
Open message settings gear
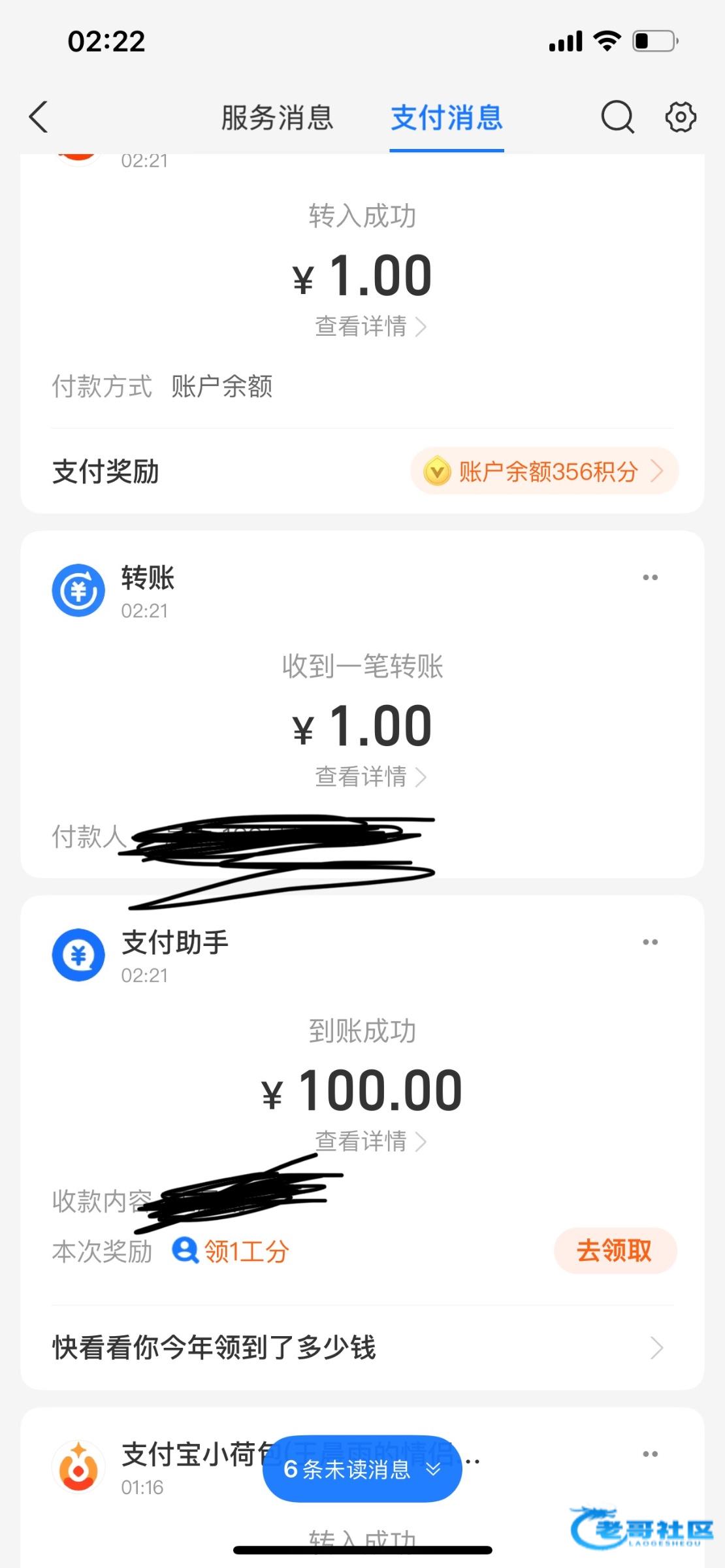click(x=681, y=118)
